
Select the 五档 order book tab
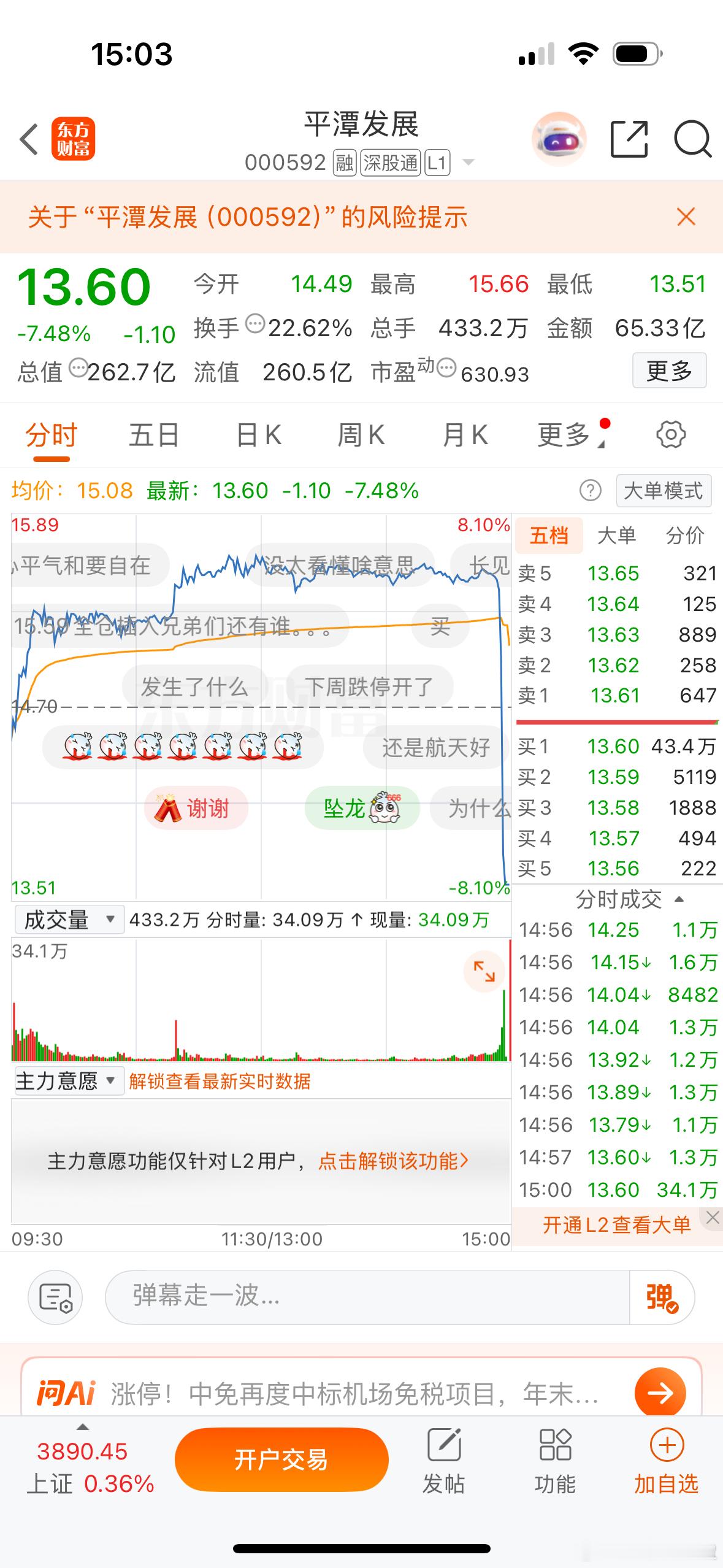point(549,535)
